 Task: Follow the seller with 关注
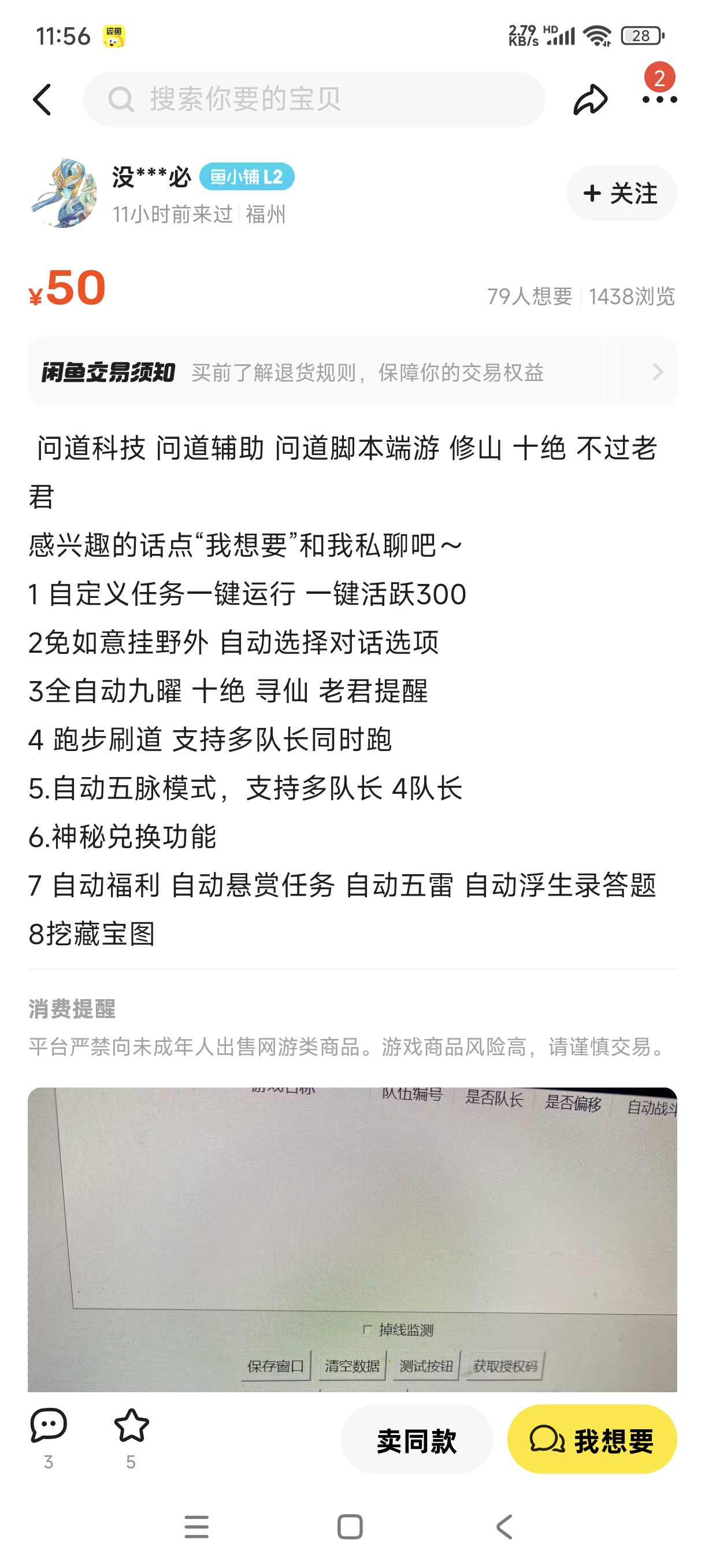621,194
